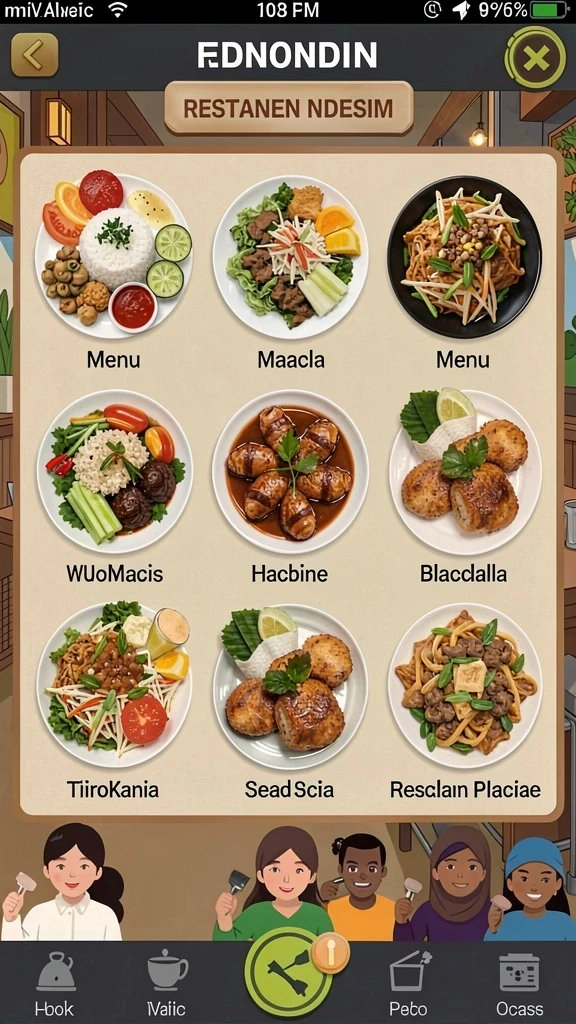Open the Ivaiic cup tab

pyautogui.click(x=167, y=985)
